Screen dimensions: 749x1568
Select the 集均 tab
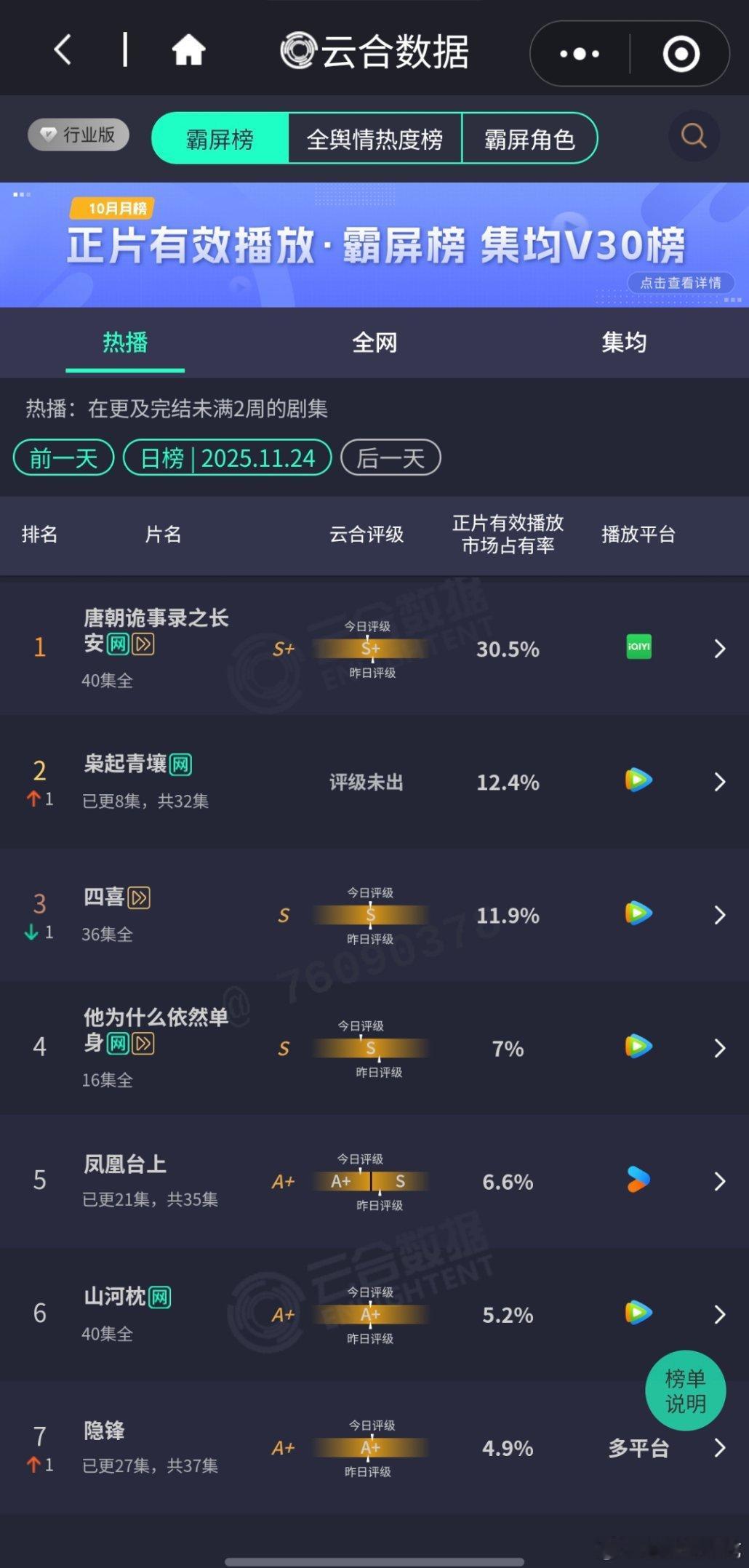pyautogui.click(x=624, y=343)
